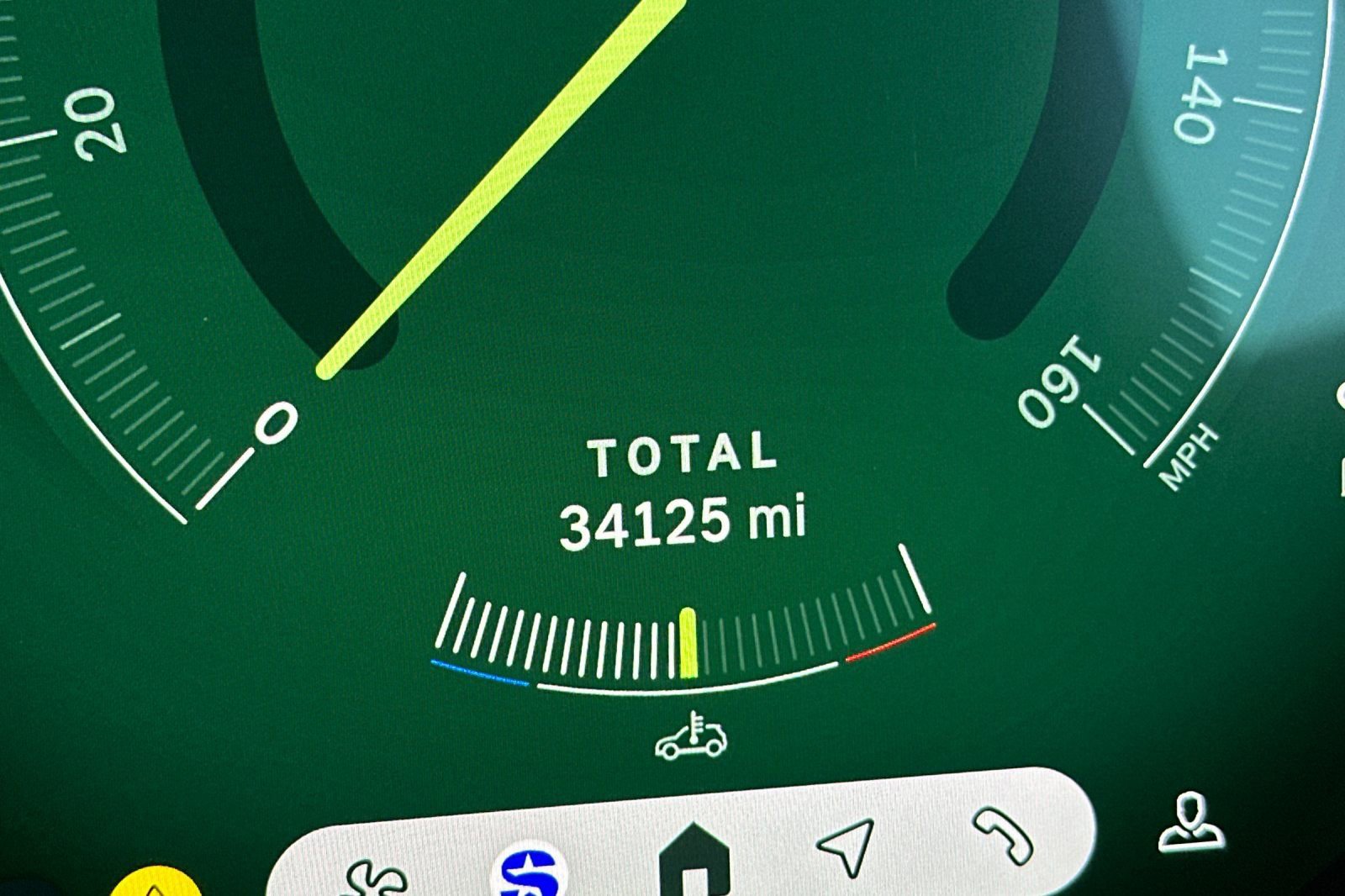Open the SiriusXM media shortcut
The image size is (1345, 896).
(529, 872)
